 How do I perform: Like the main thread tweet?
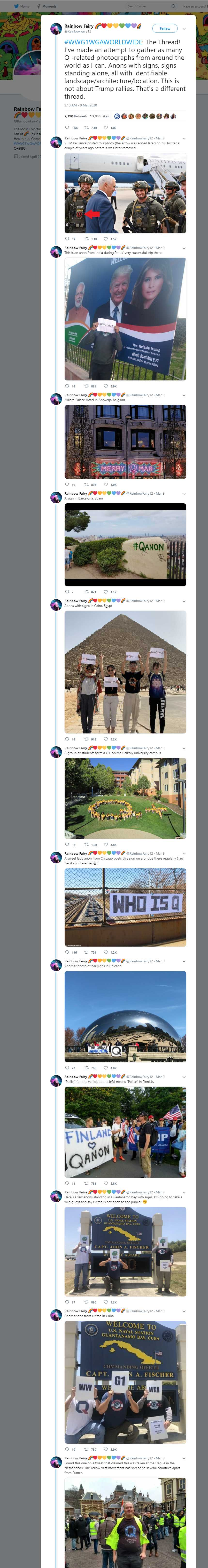106,128
